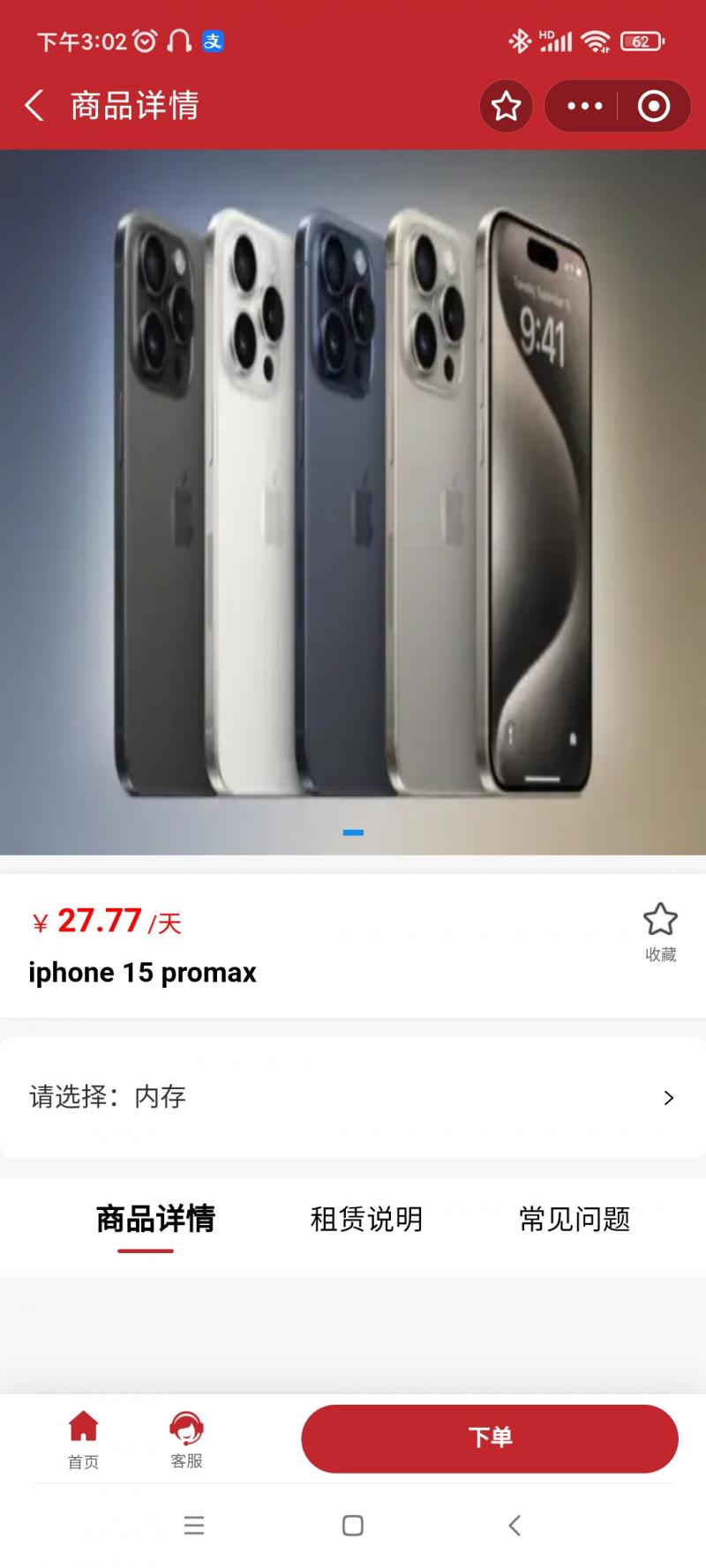Select the 商品详情 tab

155,1220
